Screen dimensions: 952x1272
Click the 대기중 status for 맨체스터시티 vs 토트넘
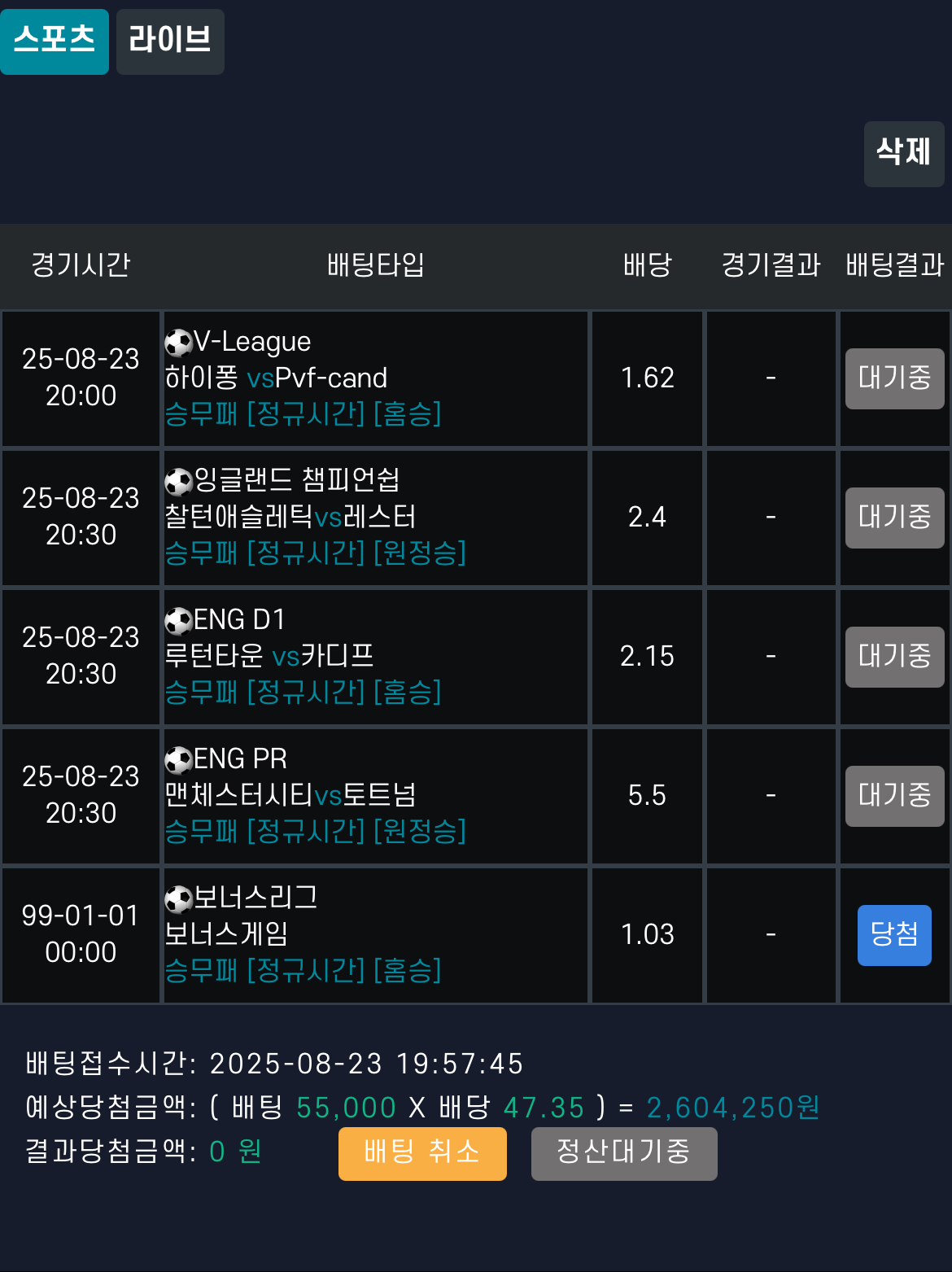894,796
